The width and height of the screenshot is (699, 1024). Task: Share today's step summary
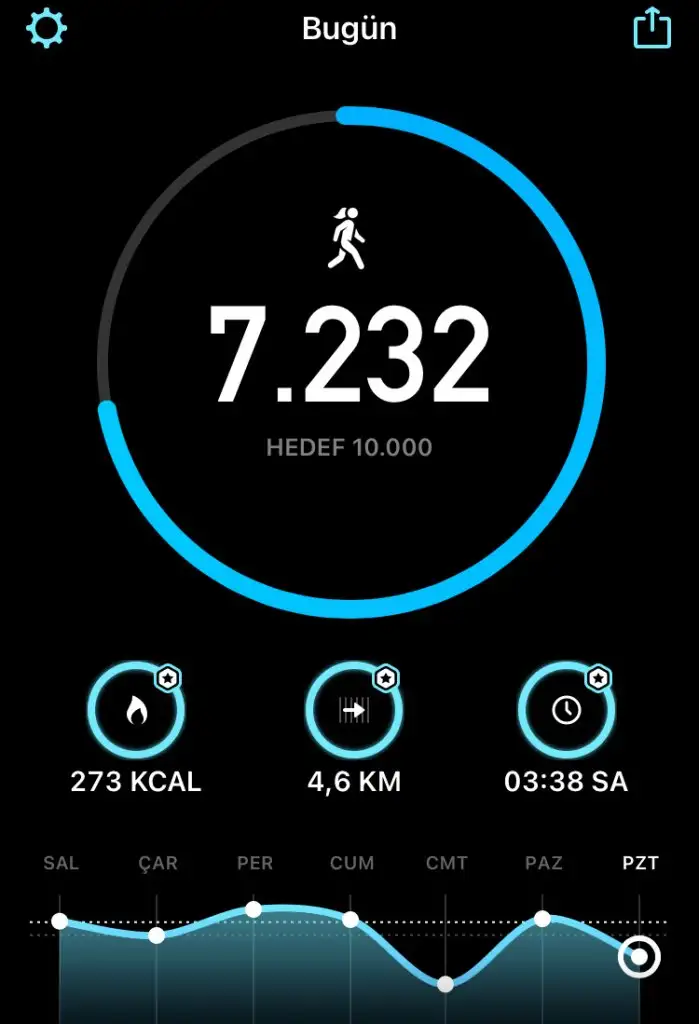pos(652,29)
